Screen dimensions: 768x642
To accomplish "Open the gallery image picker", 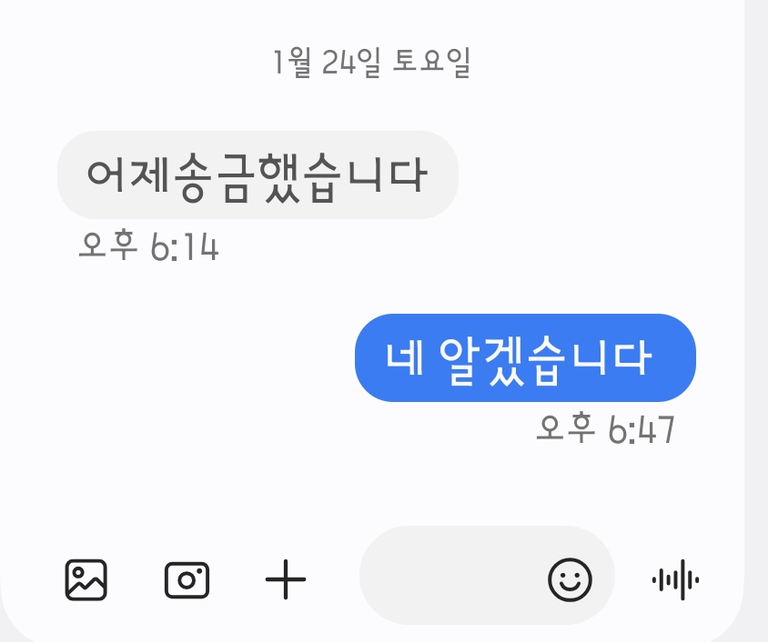I will 86,579.
